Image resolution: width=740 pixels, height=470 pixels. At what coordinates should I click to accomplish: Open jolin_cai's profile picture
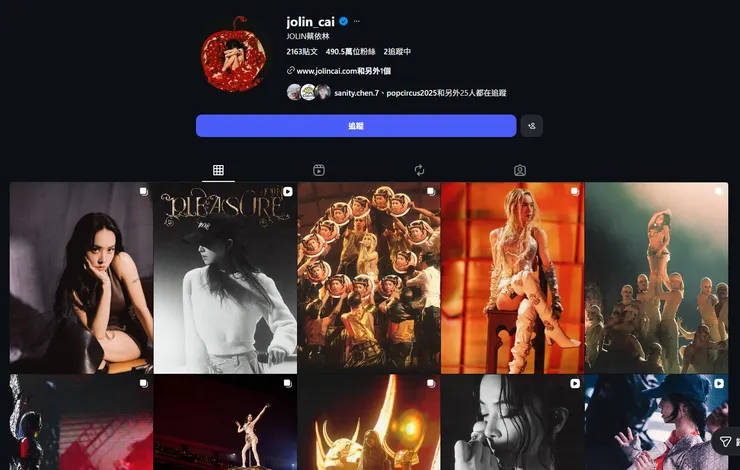click(232, 56)
